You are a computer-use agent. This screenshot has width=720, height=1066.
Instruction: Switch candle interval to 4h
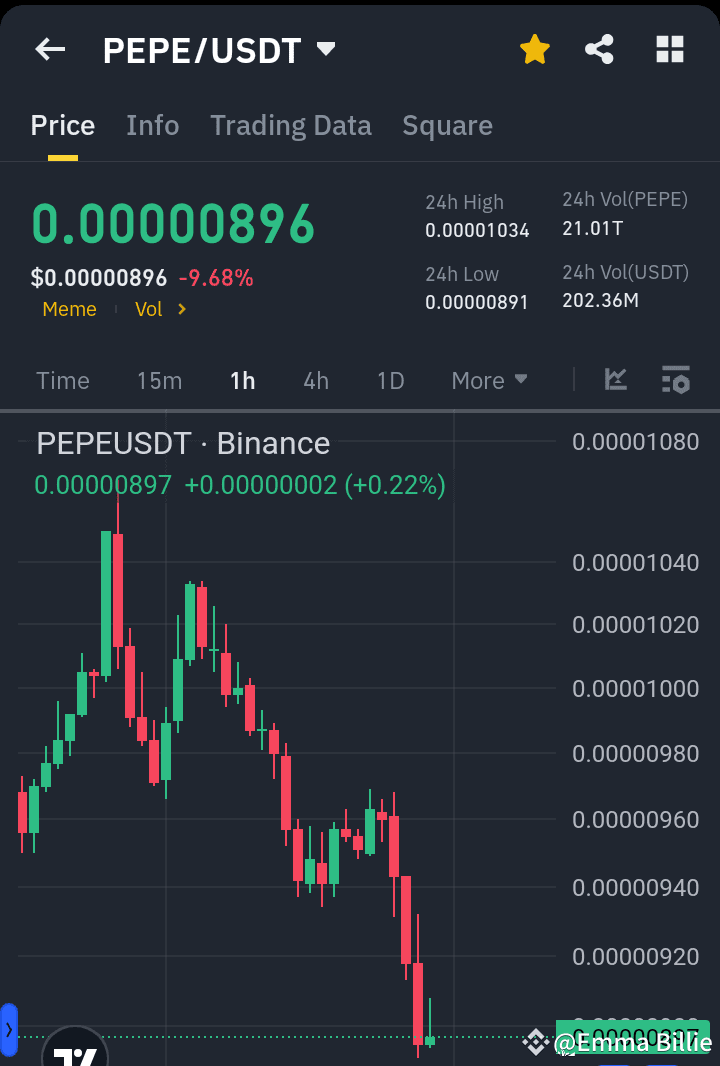[x=315, y=380]
